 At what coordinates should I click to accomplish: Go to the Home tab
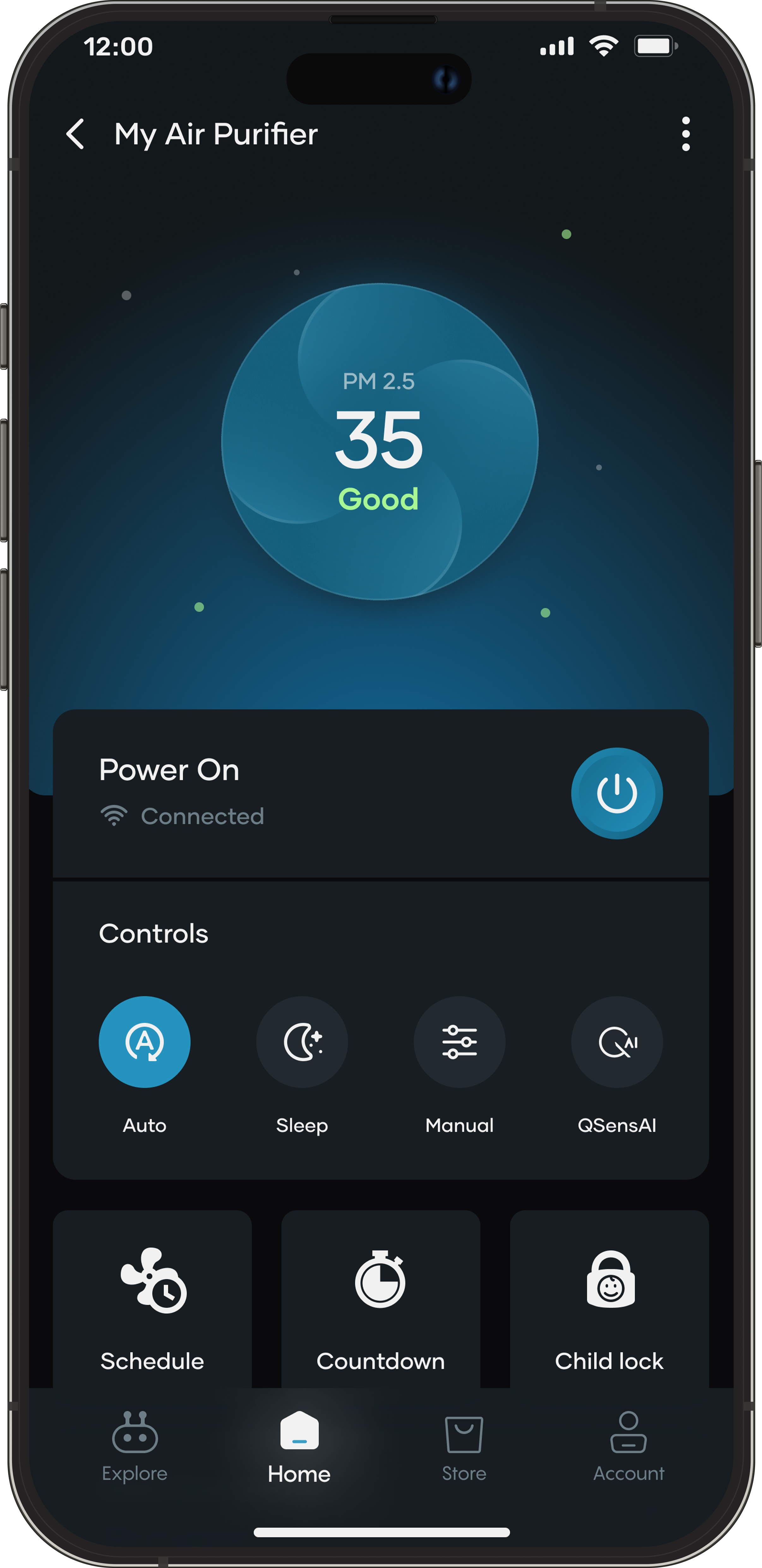coord(299,1446)
